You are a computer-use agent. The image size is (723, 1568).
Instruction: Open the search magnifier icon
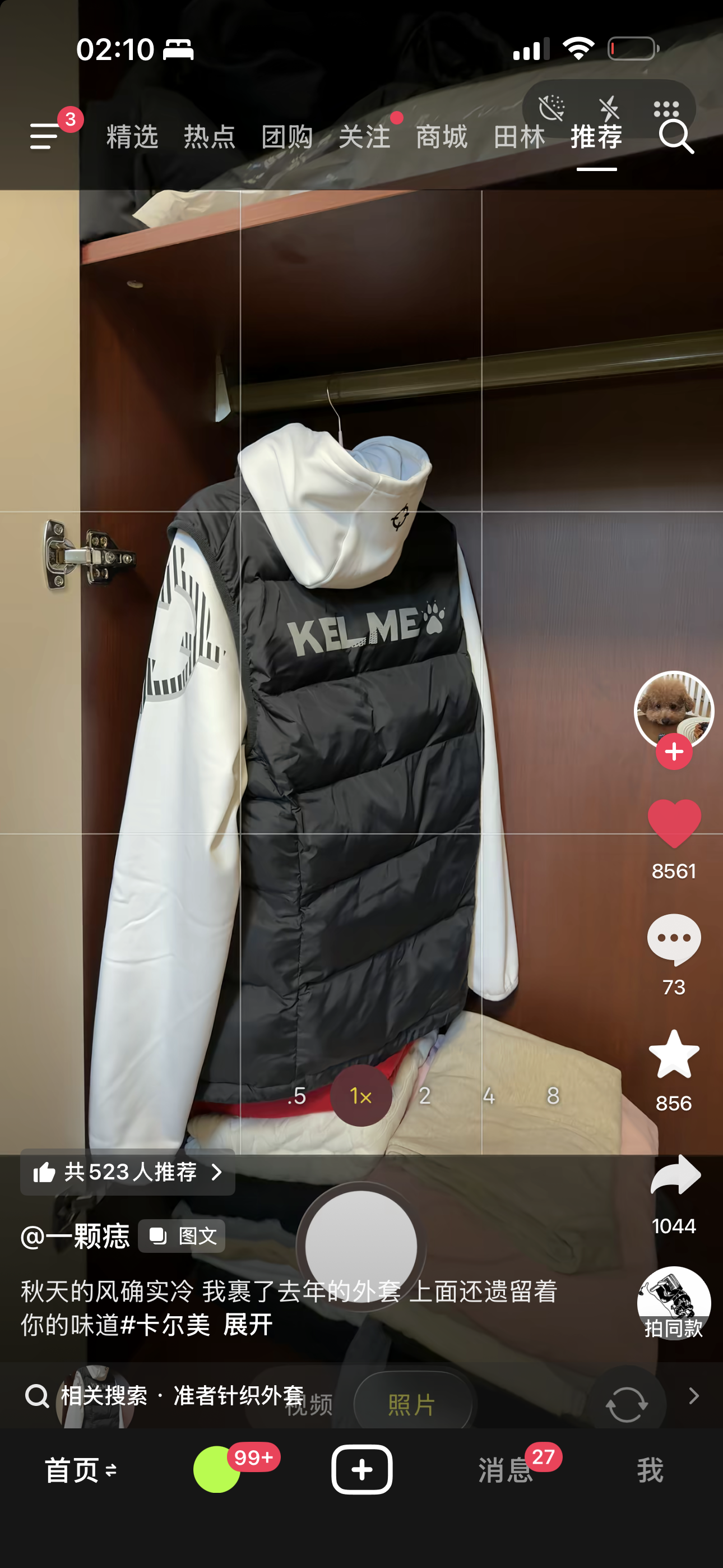point(676,136)
